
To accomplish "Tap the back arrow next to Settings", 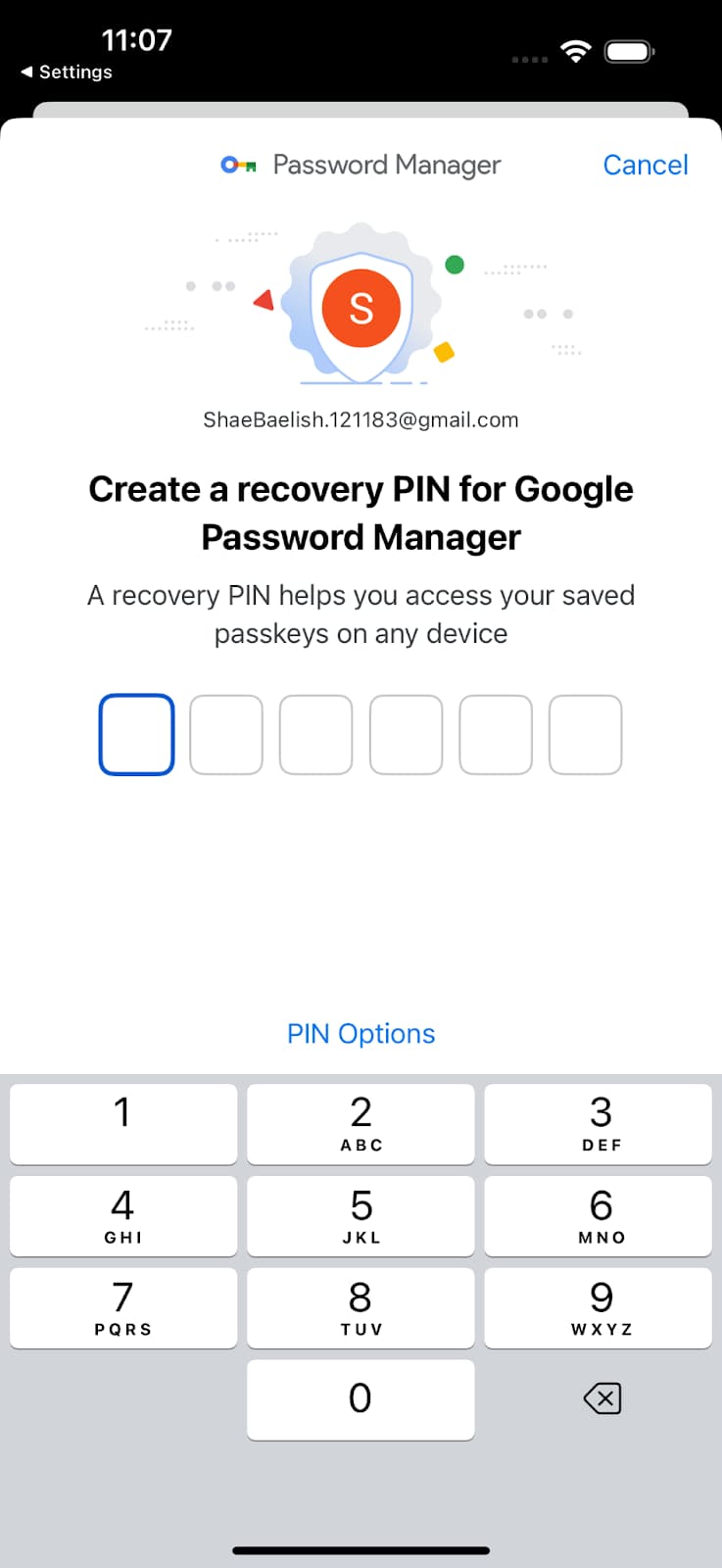I will coord(26,72).
